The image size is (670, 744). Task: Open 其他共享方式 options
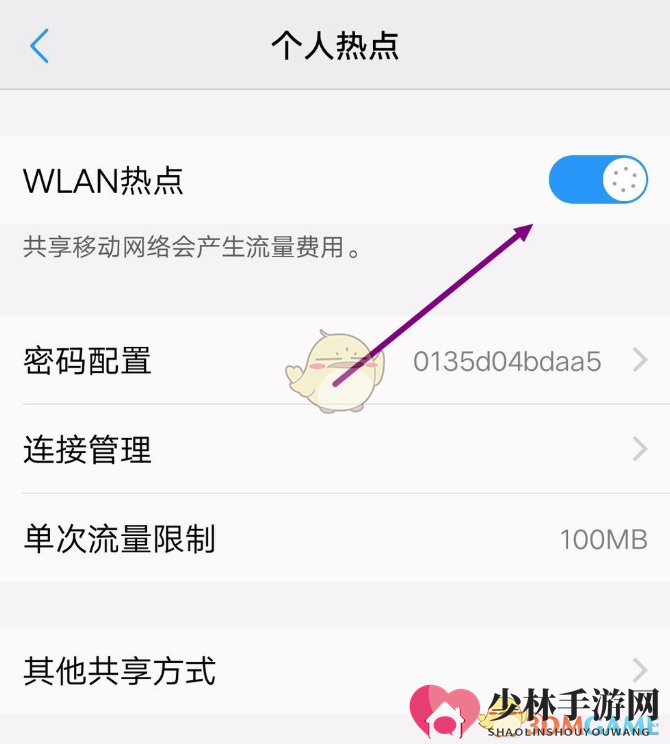[x=335, y=670]
